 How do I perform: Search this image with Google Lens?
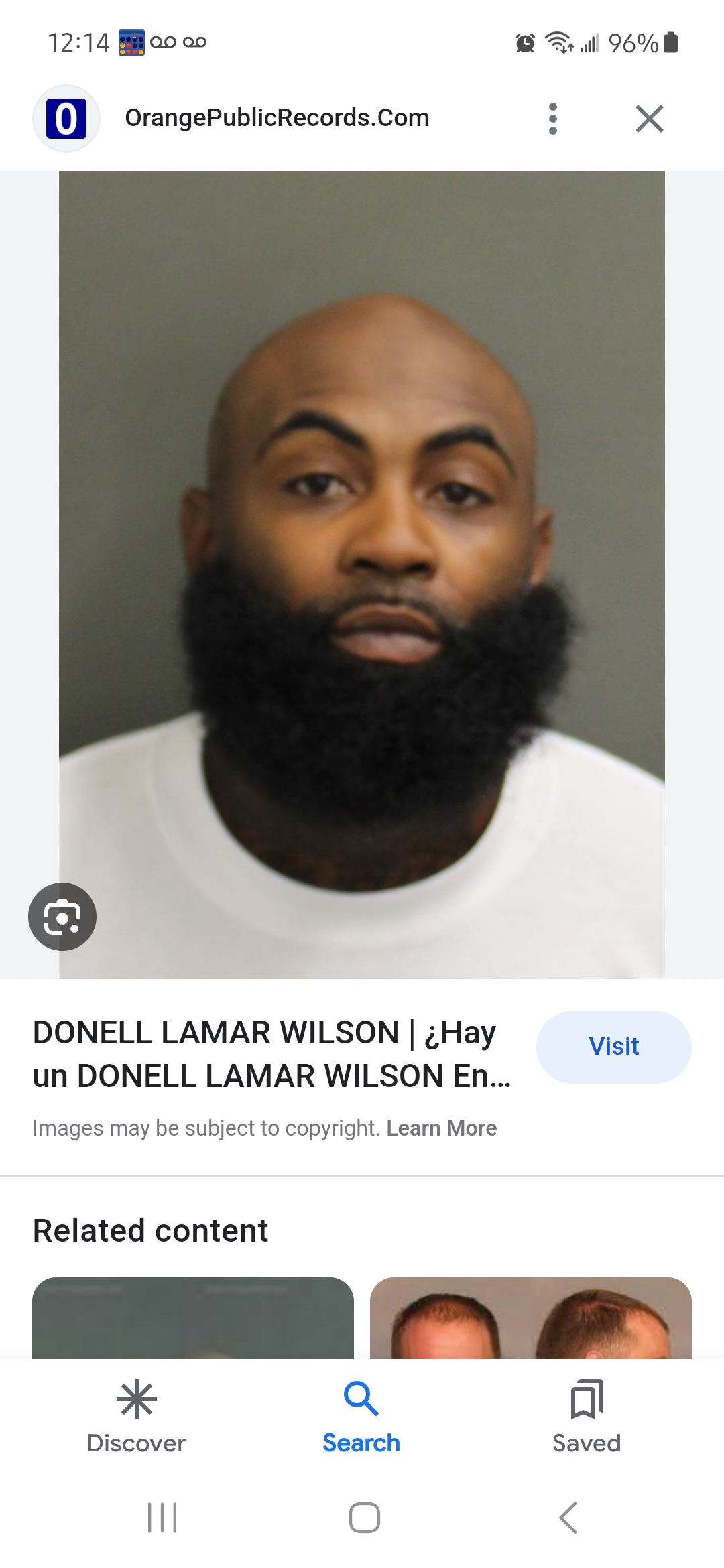click(62, 916)
